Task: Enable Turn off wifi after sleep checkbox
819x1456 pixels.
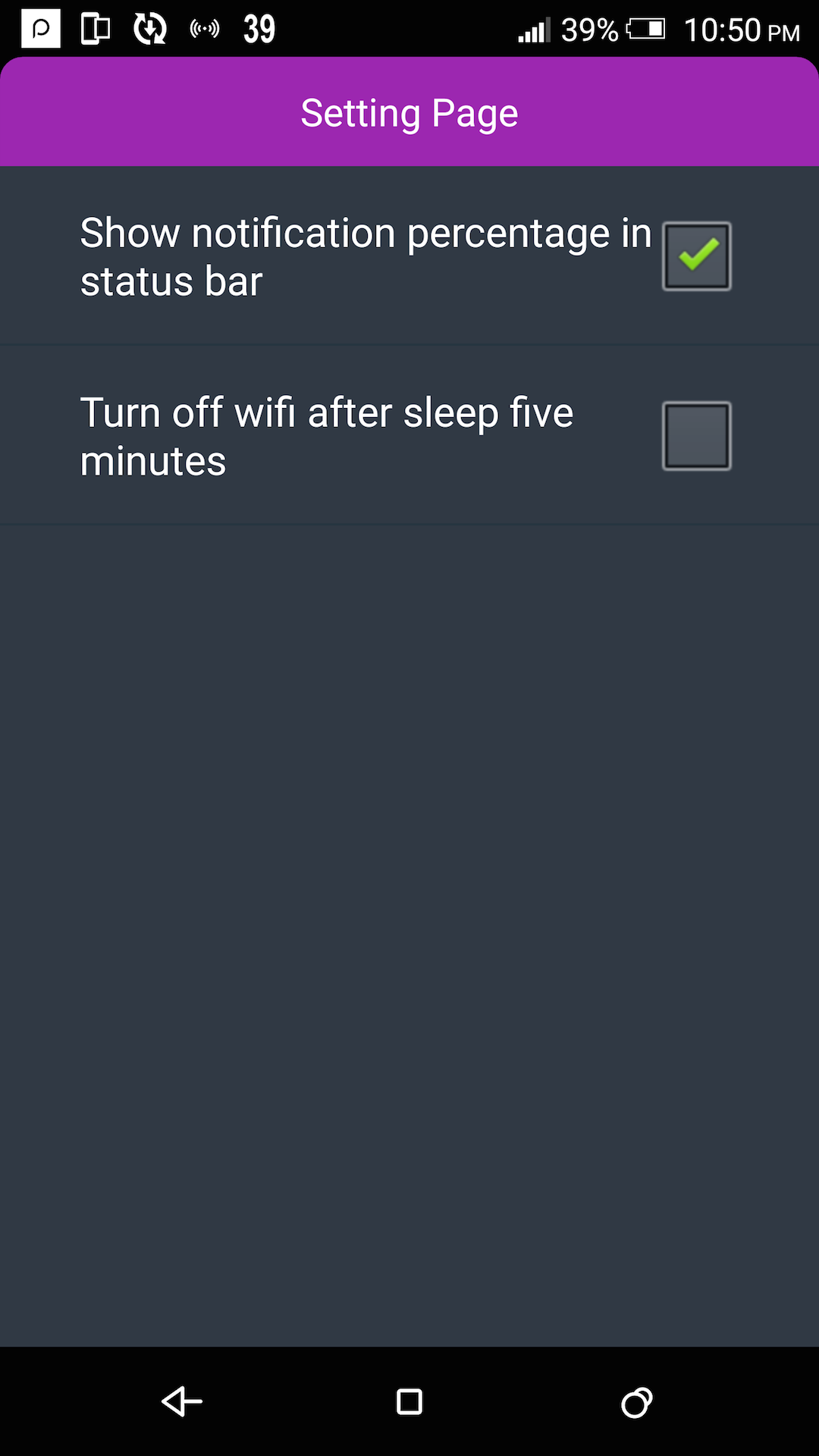Action: point(696,436)
